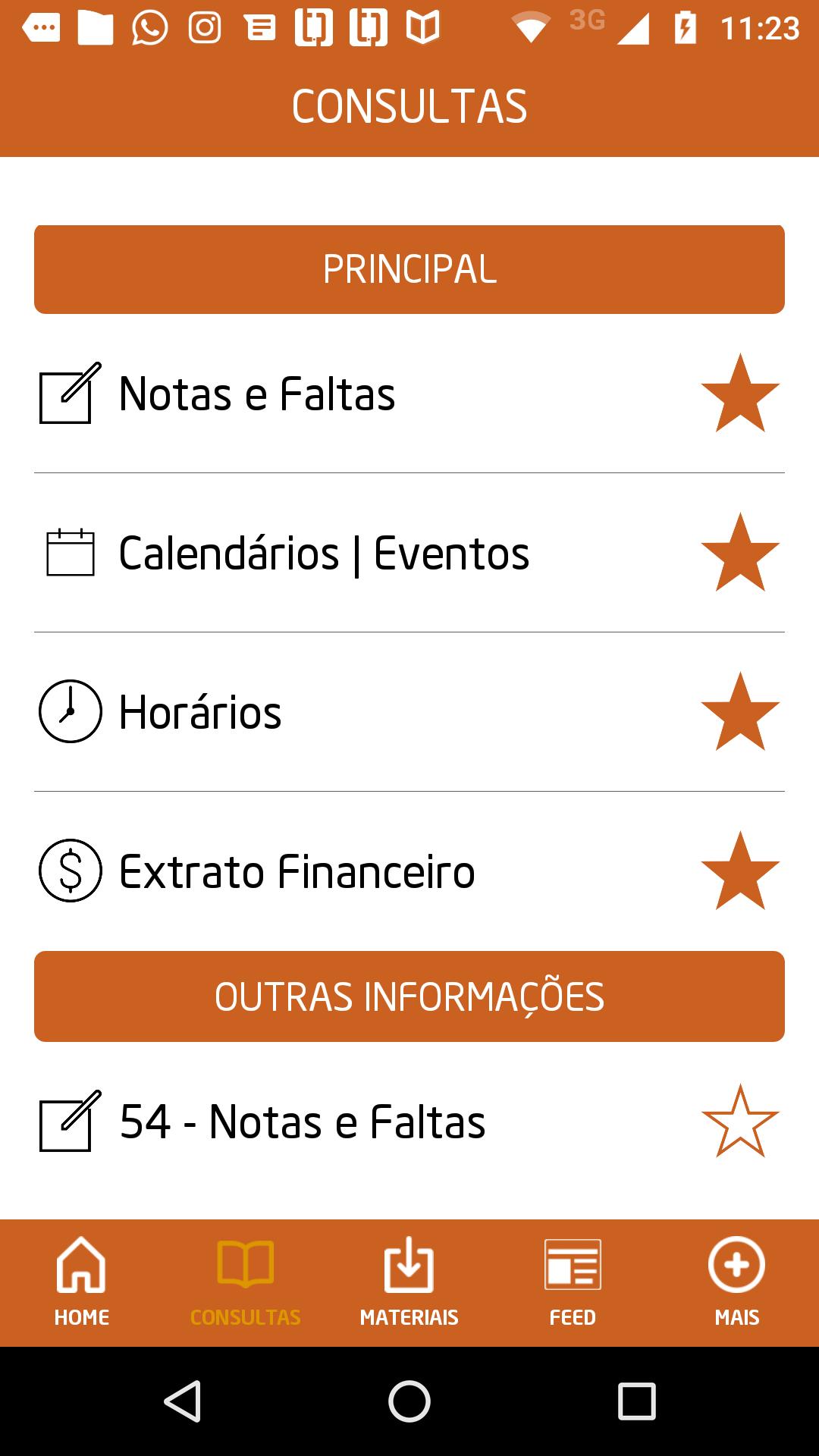
Task: Go to the Home tab
Action: click(x=82, y=1283)
